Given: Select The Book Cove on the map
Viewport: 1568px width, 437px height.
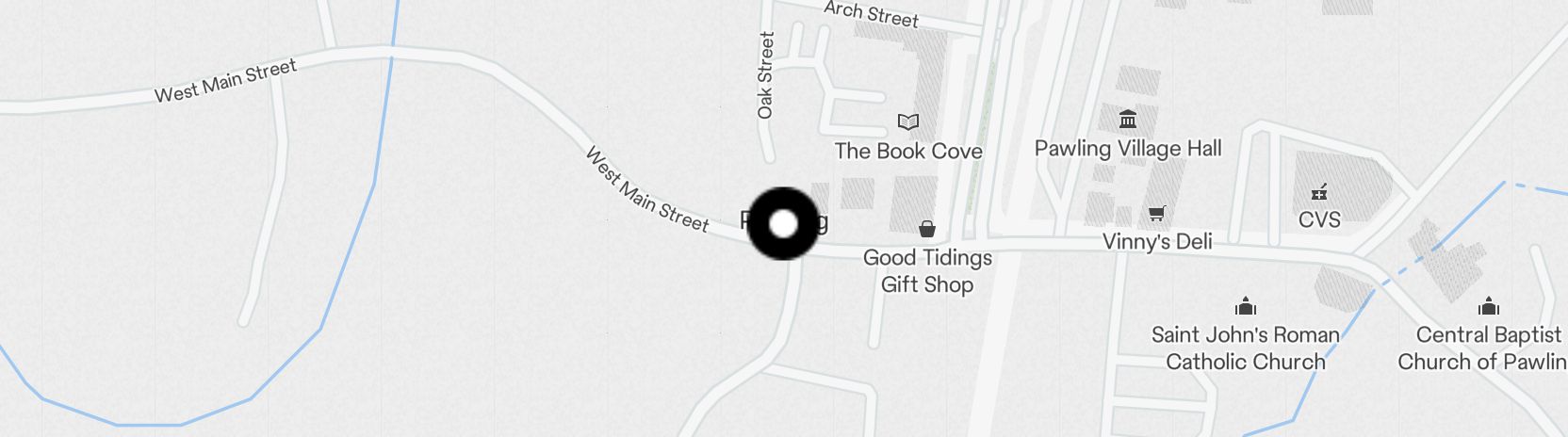Looking at the screenshot, I should pos(908,122).
